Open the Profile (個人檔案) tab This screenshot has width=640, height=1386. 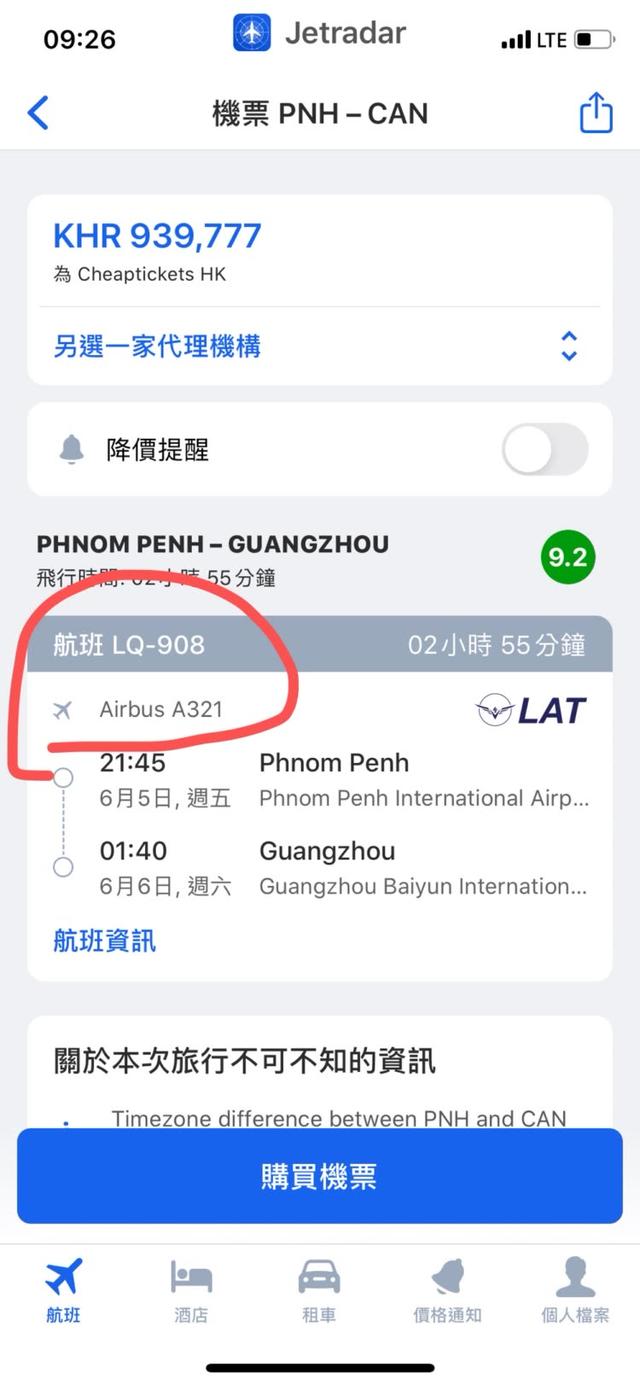click(x=575, y=1291)
